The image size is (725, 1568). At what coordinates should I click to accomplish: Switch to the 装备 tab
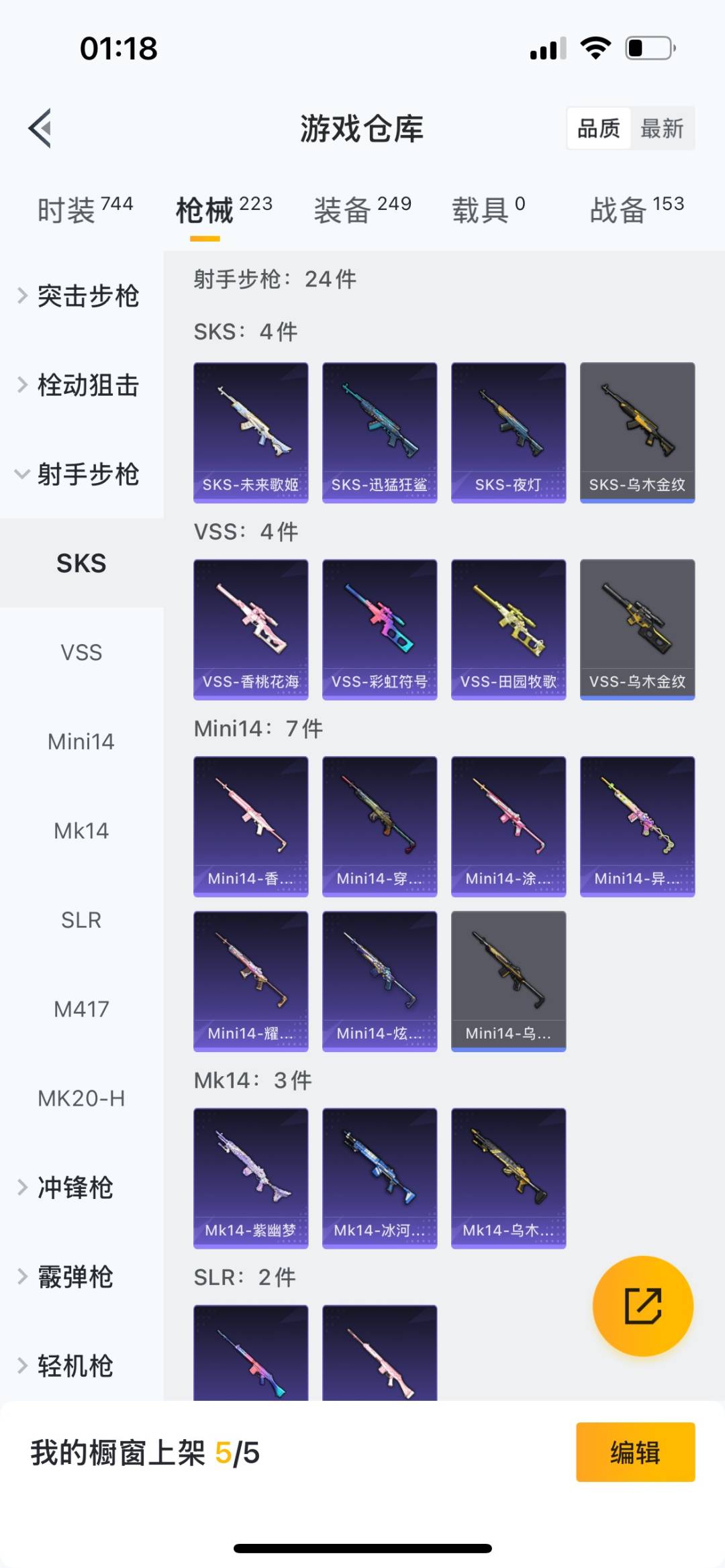362,209
